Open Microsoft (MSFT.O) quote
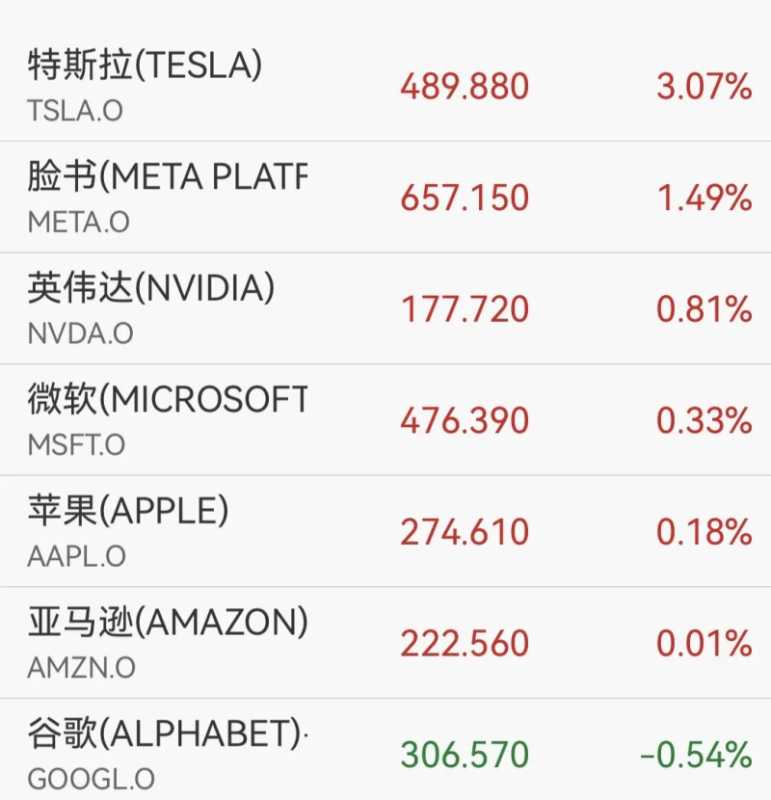This screenshot has width=771, height=800. pyautogui.click(x=385, y=420)
